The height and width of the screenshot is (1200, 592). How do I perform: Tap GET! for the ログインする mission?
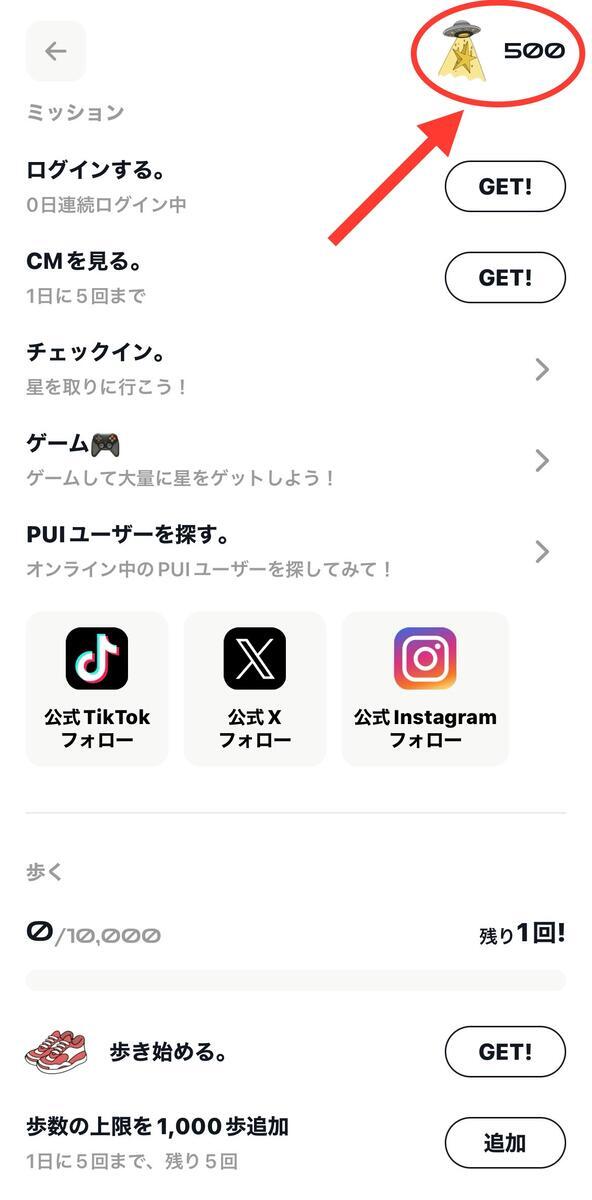(x=505, y=187)
